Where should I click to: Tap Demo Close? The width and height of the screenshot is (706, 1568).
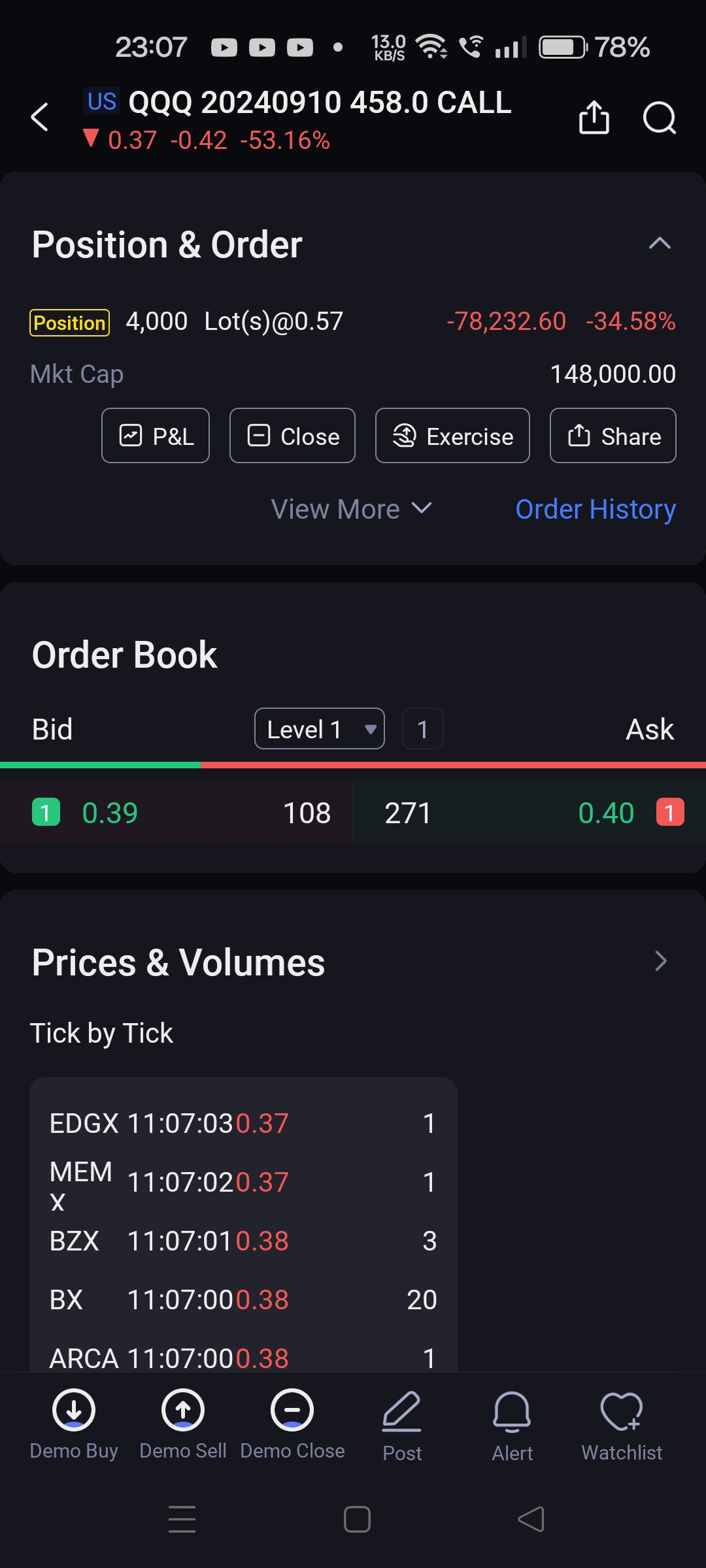[292, 1424]
